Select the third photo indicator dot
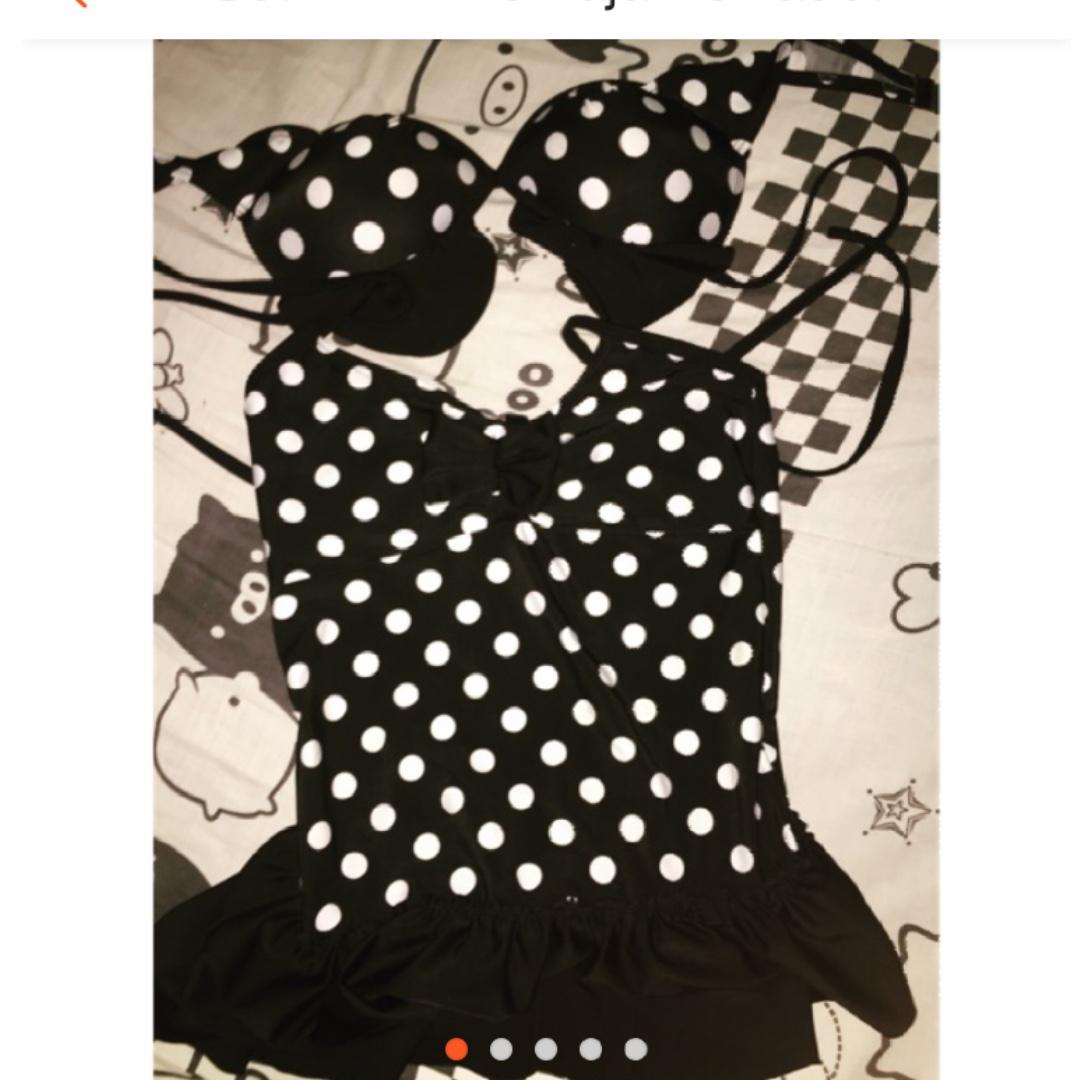 pyautogui.click(x=546, y=1049)
